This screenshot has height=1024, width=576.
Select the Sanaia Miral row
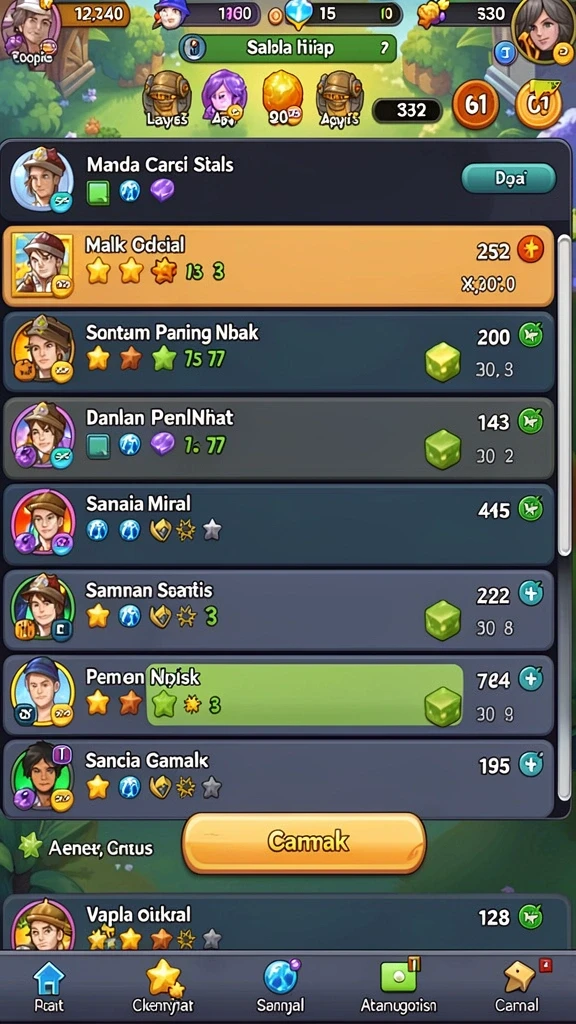point(278,524)
